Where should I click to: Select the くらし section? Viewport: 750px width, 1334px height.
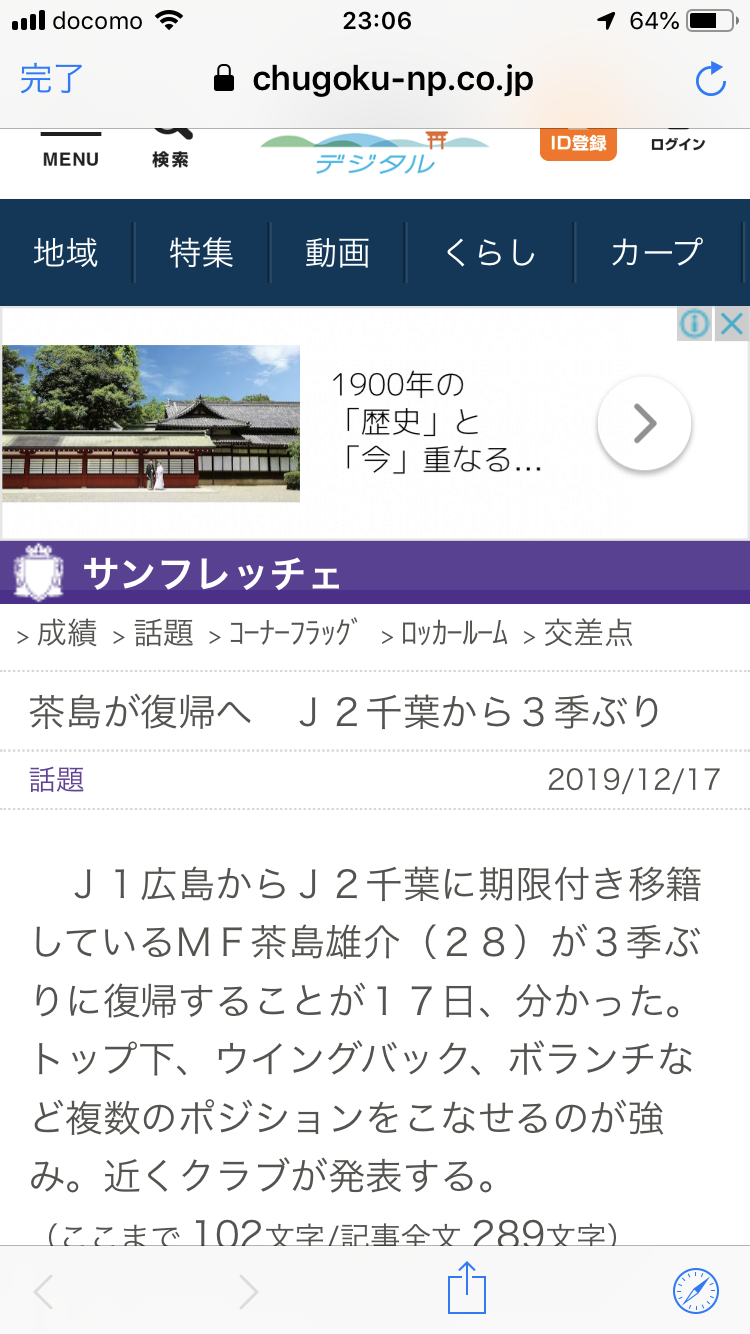click(x=490, y=252)
